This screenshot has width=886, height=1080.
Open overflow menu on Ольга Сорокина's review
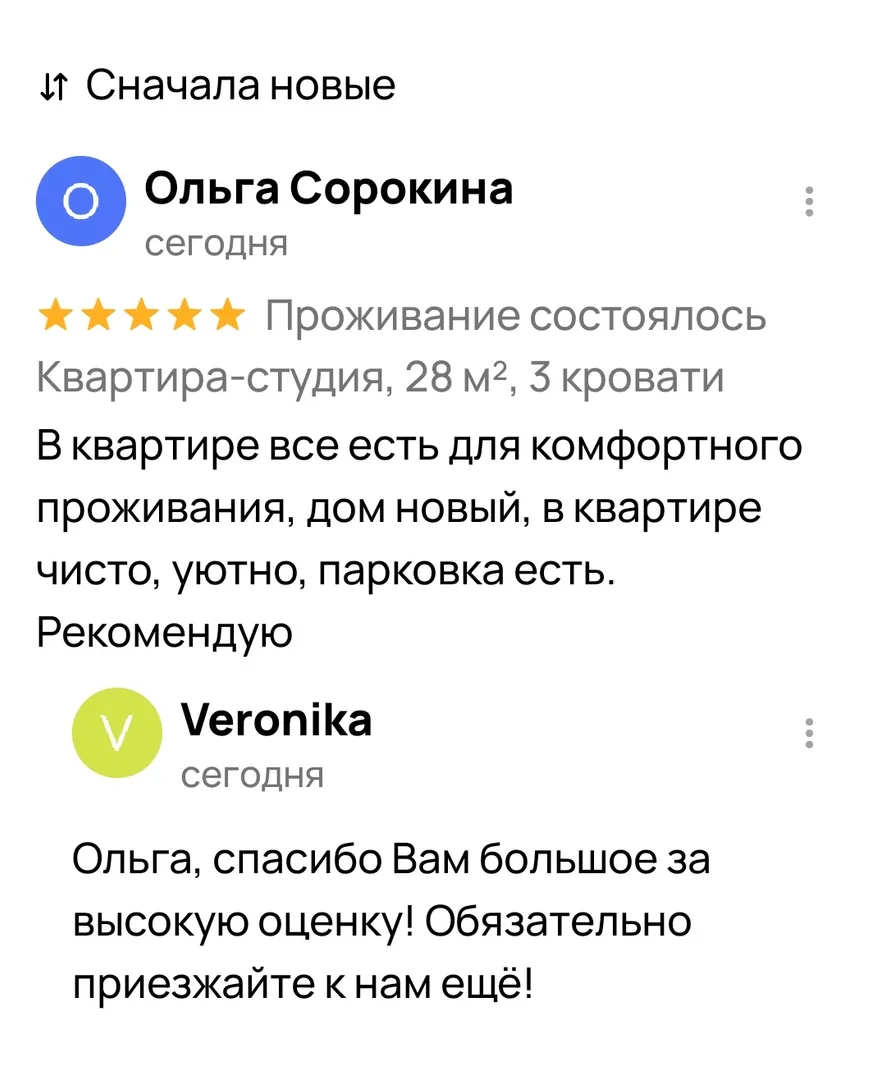pos(809,202)
